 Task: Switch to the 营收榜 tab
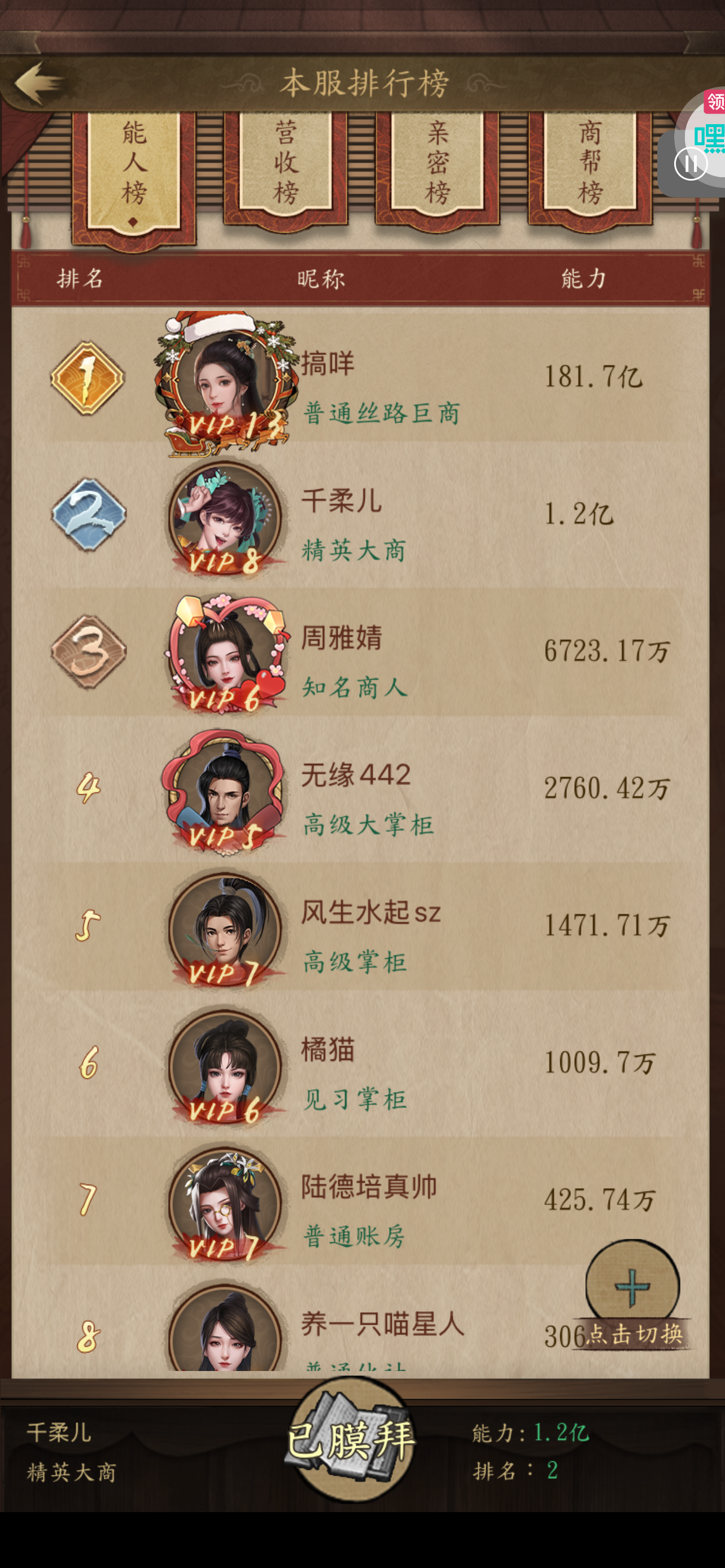286,164
